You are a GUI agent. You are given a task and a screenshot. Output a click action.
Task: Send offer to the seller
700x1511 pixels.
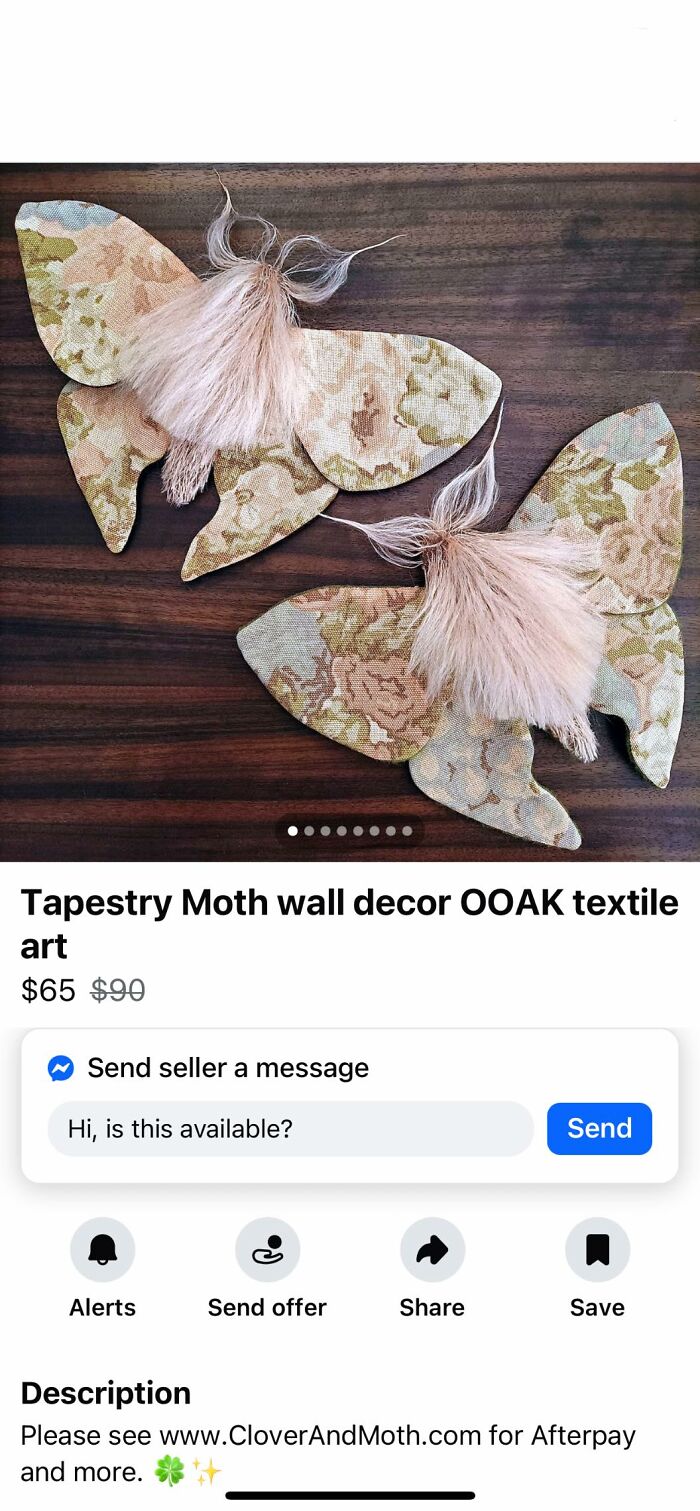coord(267,1250)
